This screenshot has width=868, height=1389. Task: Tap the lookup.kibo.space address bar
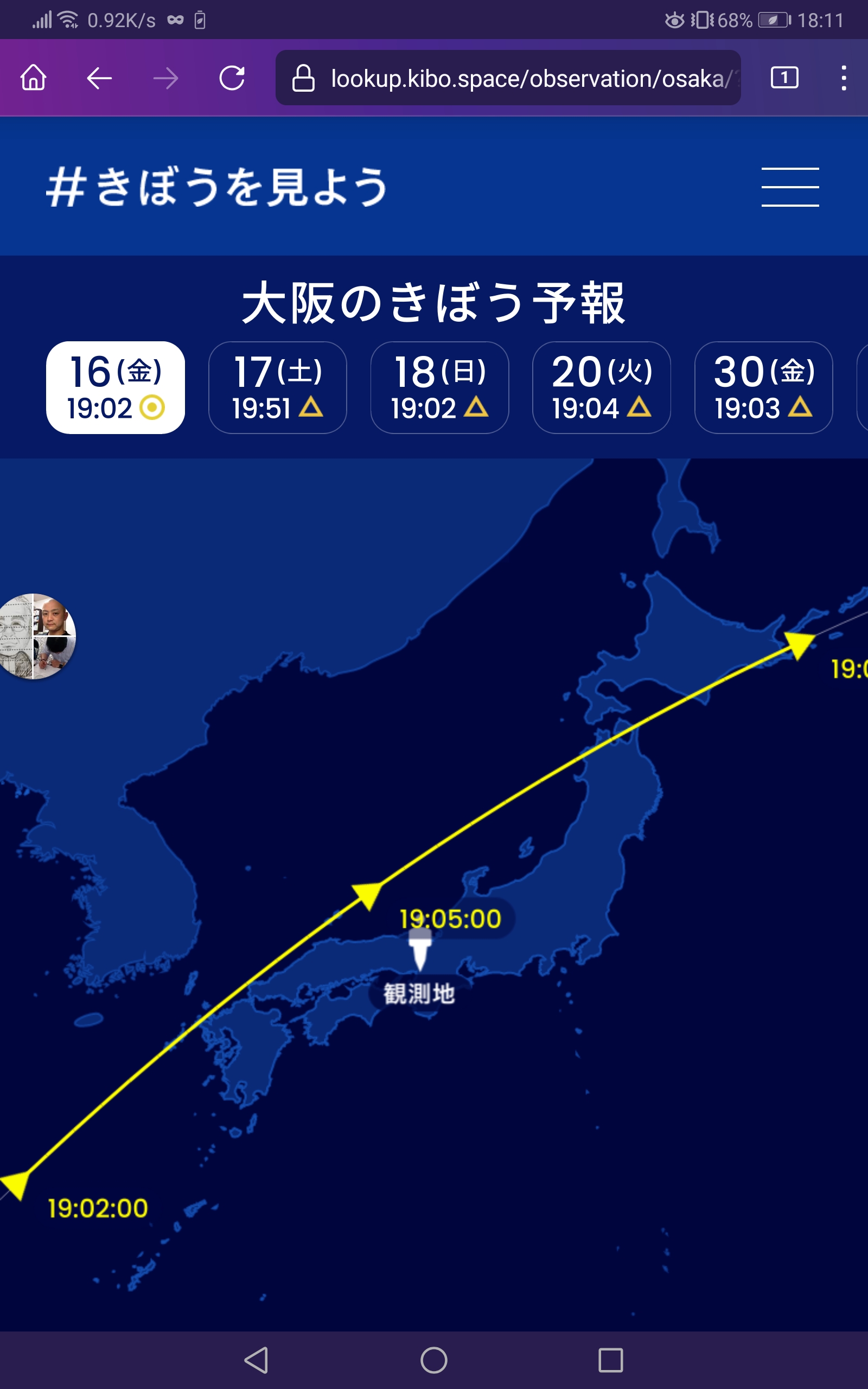pos(507,78)
